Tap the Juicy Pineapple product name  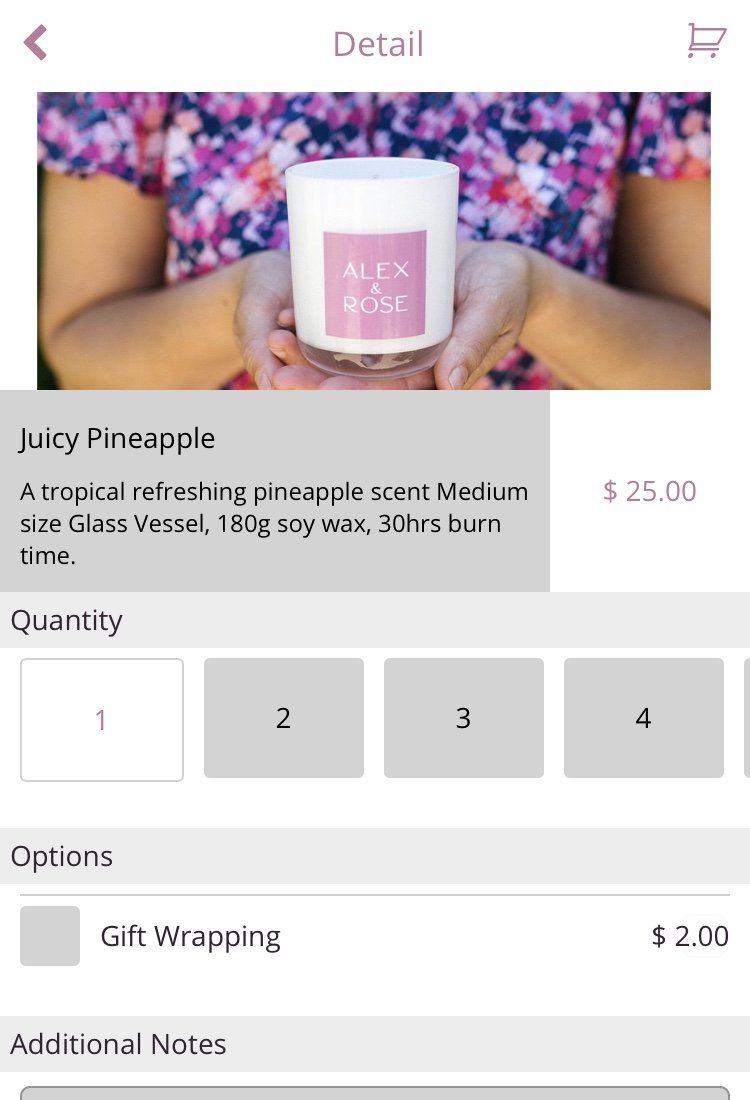117,438
